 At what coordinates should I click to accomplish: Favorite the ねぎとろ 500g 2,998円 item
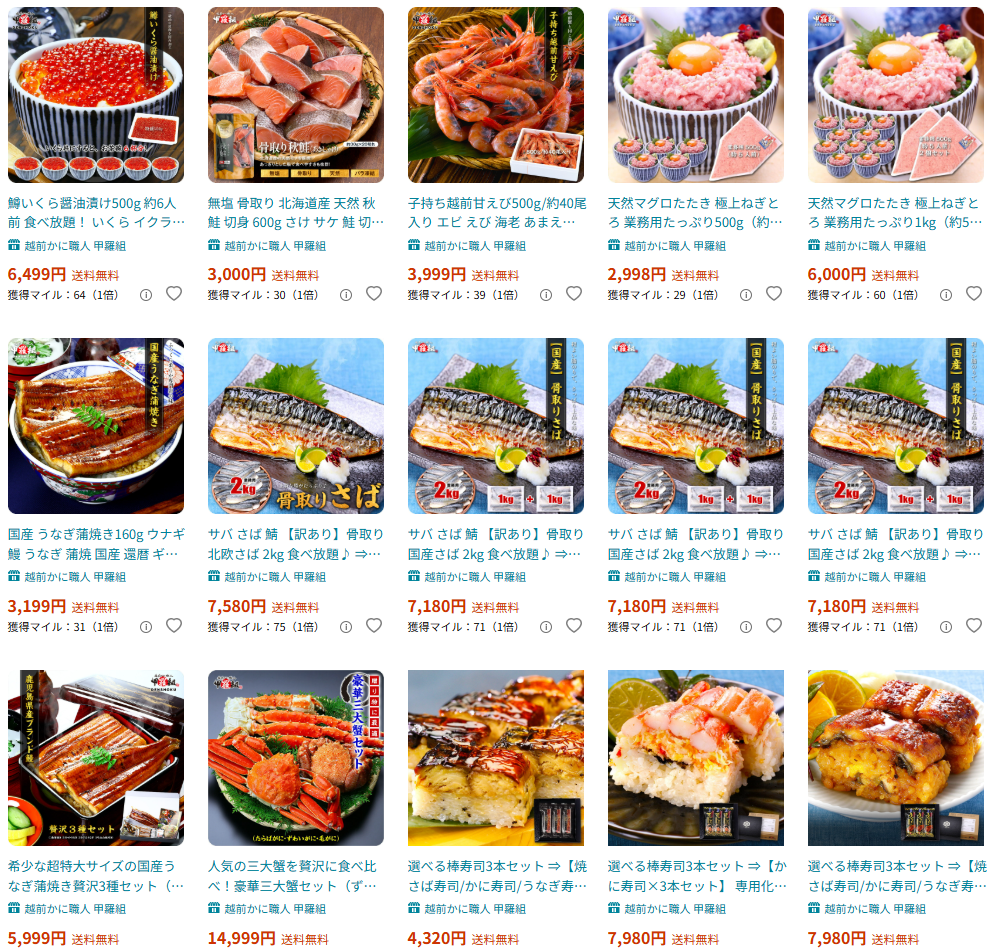click(774, 294)
